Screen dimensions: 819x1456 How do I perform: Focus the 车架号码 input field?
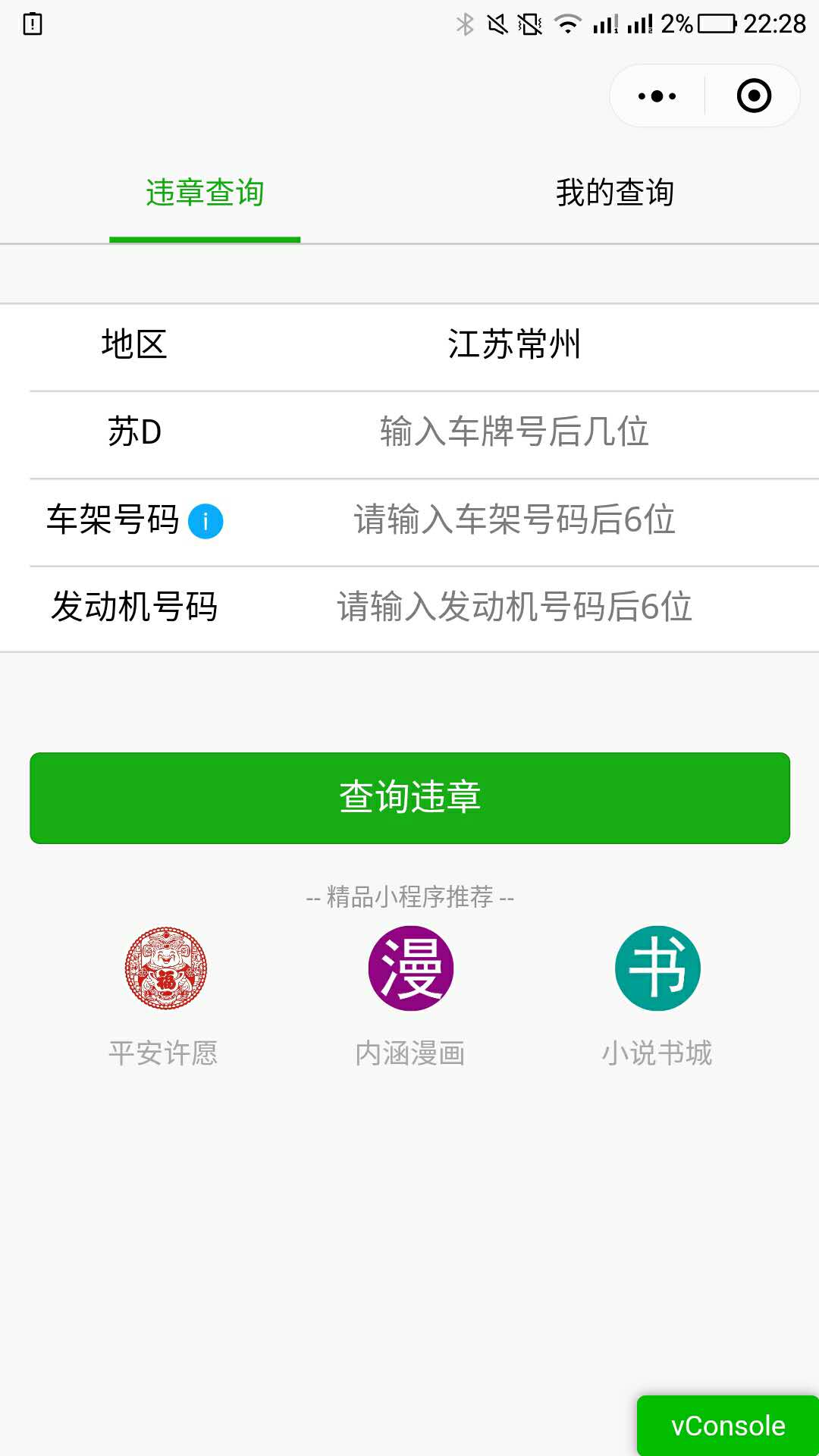(514, 520)
